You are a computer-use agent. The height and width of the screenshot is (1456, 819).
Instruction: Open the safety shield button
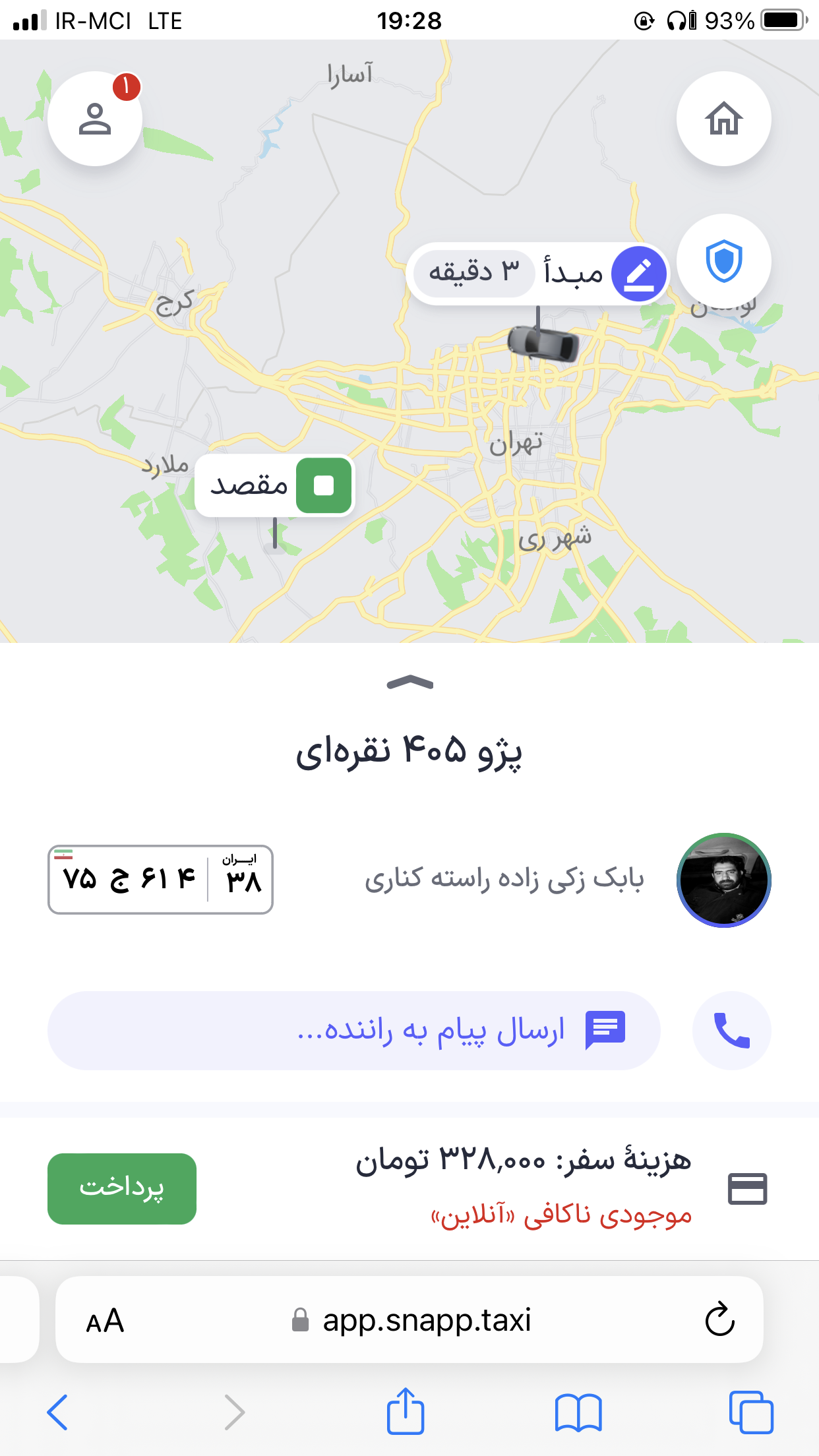(x=723, y=261)
